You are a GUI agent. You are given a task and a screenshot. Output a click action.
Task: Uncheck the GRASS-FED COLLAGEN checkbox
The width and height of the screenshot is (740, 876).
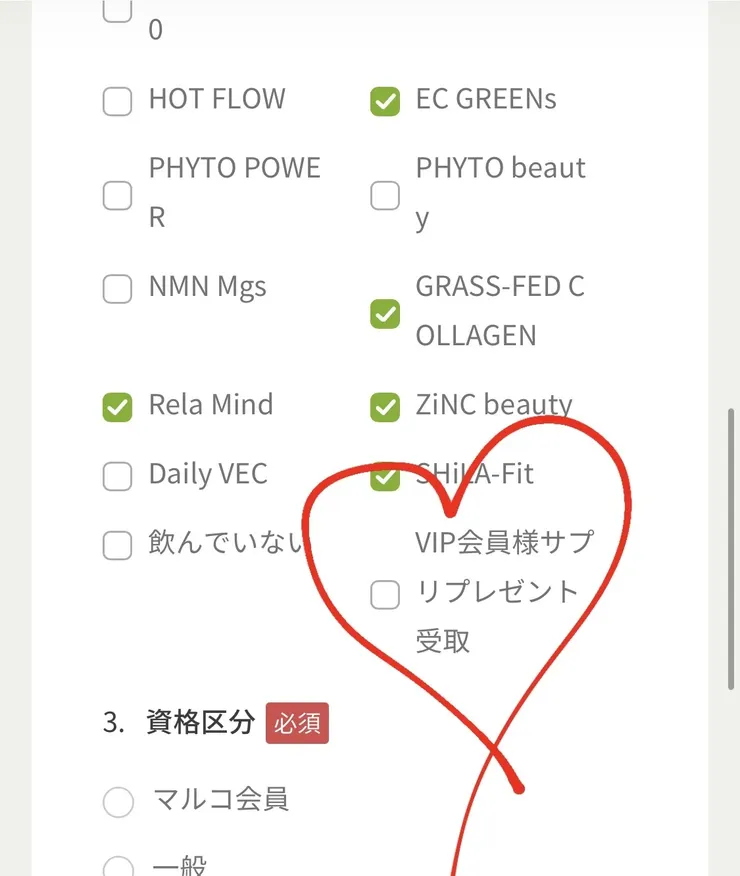click(x=384, y=315)
